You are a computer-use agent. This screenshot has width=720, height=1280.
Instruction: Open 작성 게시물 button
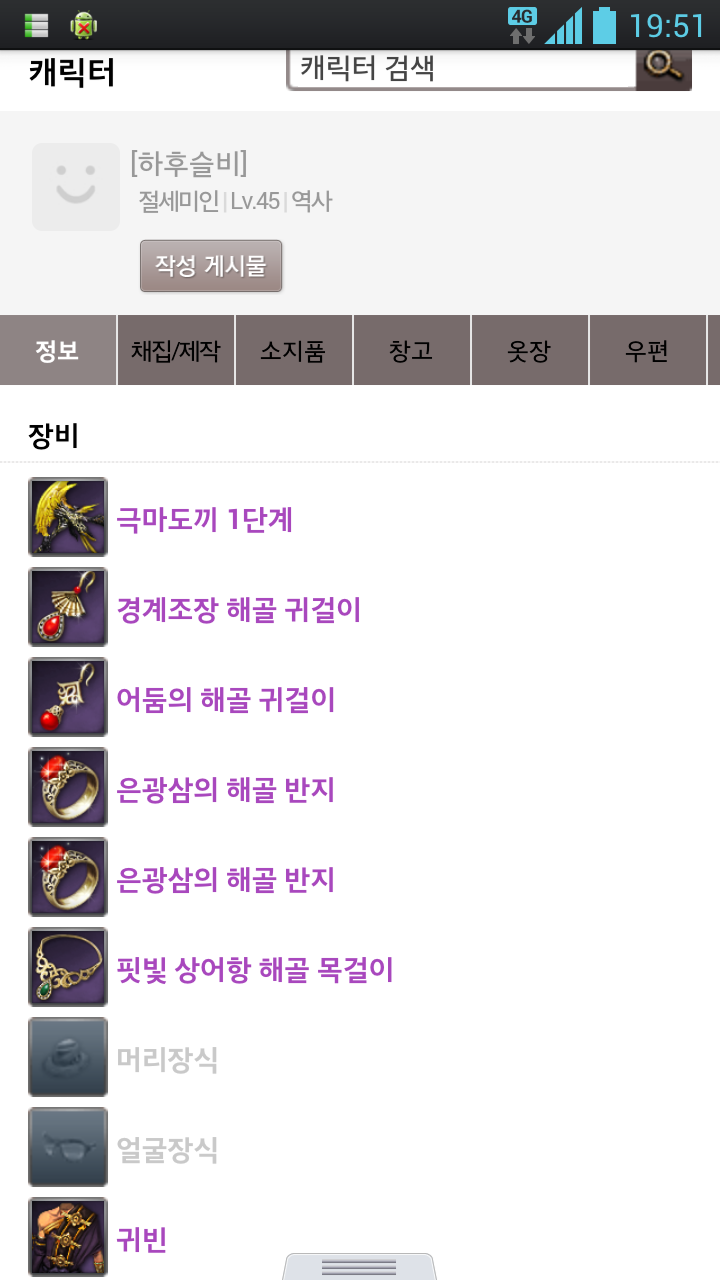[211, 266]
